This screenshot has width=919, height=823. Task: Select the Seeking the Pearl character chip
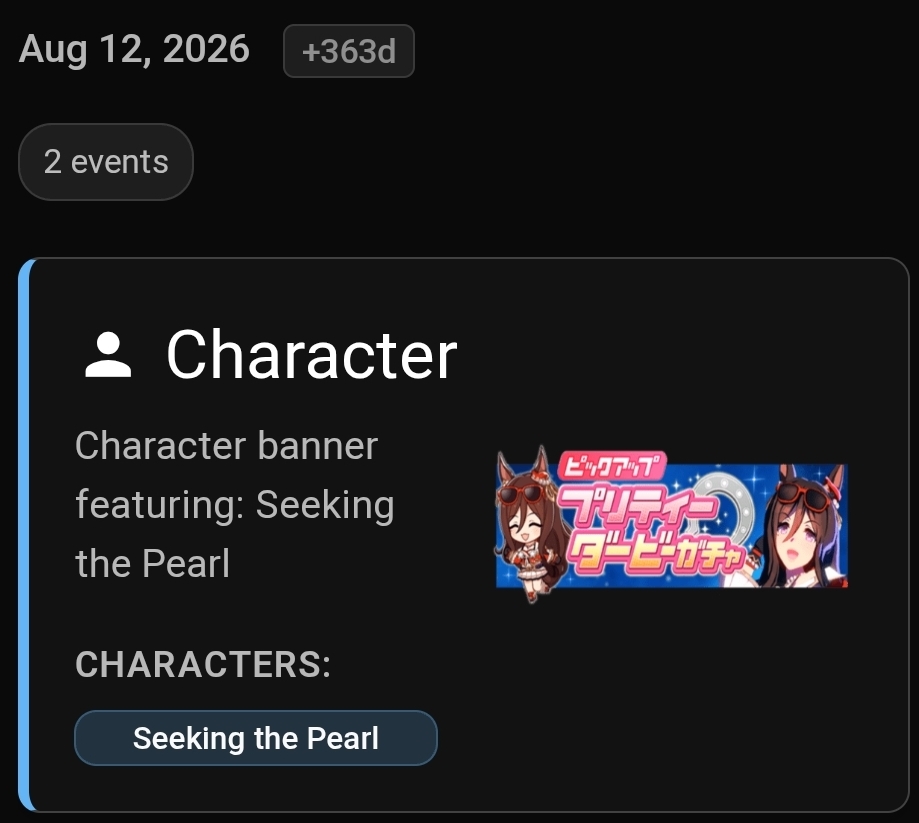[x=256, y=738]
